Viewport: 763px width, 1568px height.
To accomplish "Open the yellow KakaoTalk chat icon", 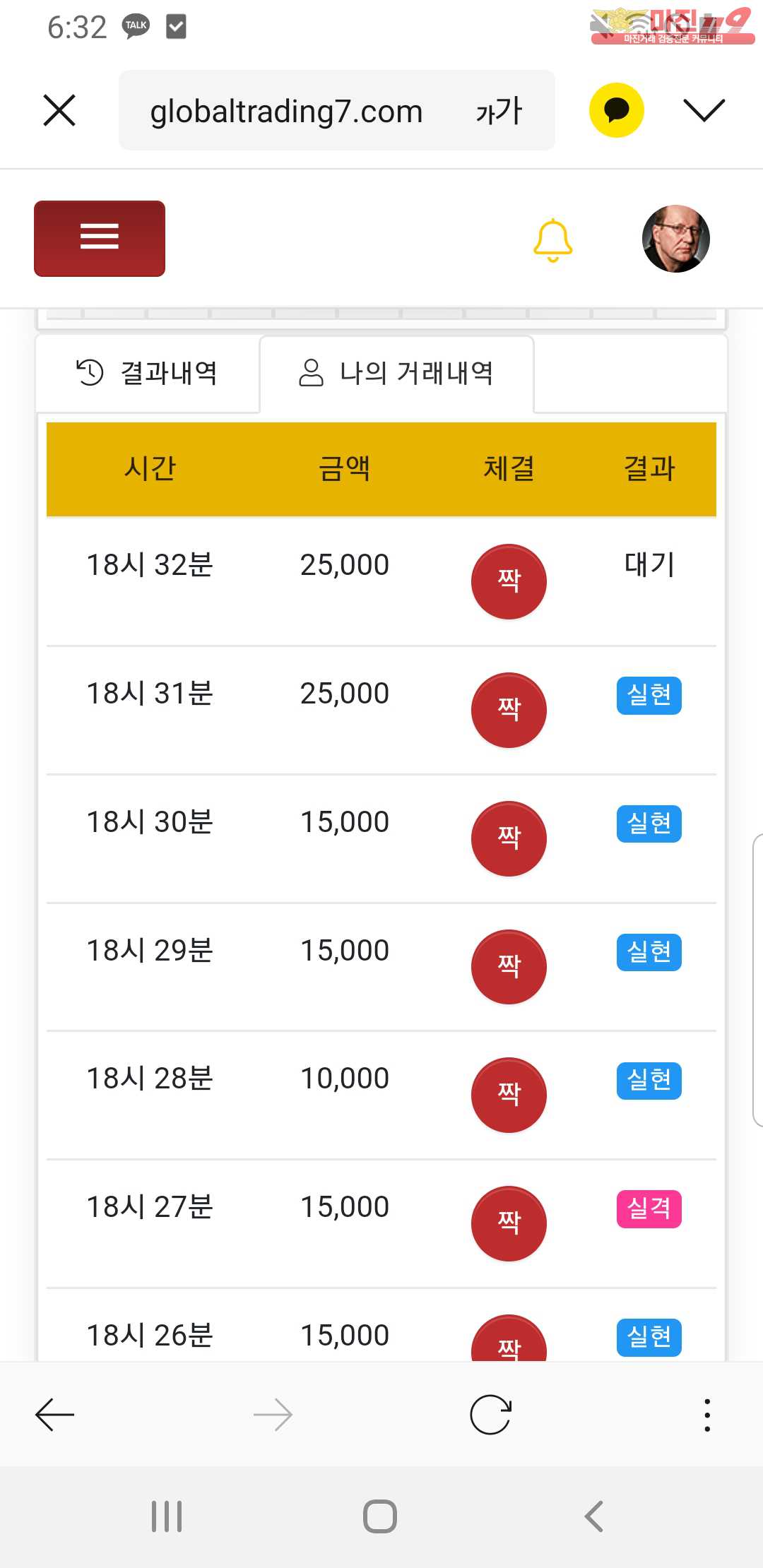I will tap(616, 110).
